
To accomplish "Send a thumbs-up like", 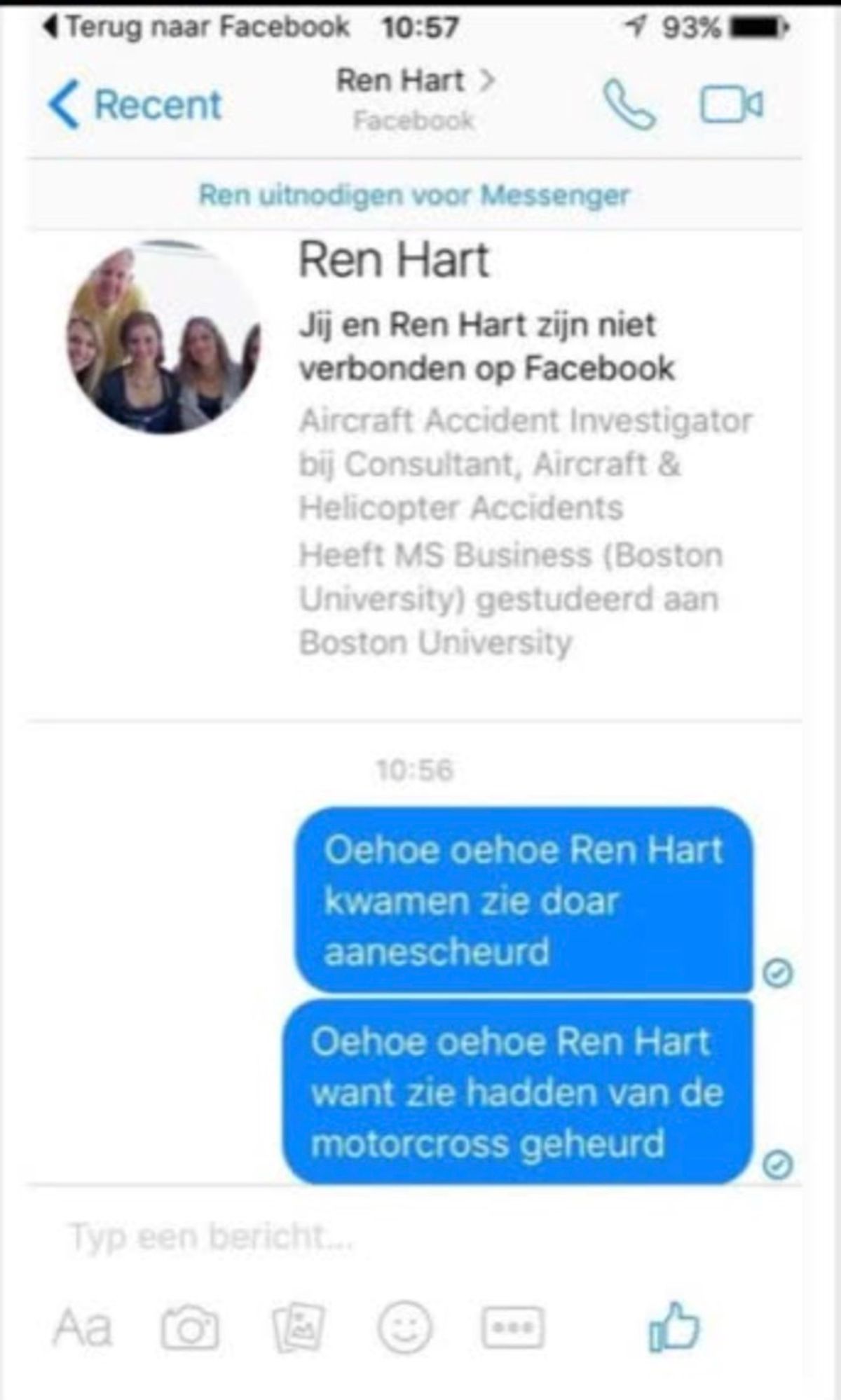I will coord(674,1326).
